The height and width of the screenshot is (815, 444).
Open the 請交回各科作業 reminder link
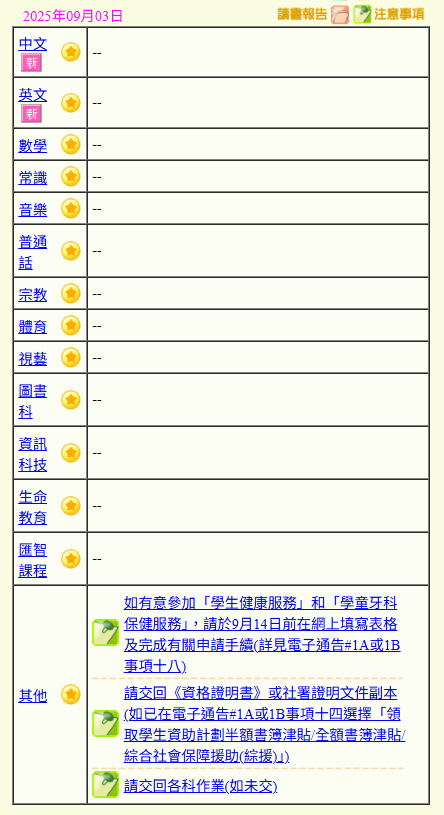200,786
